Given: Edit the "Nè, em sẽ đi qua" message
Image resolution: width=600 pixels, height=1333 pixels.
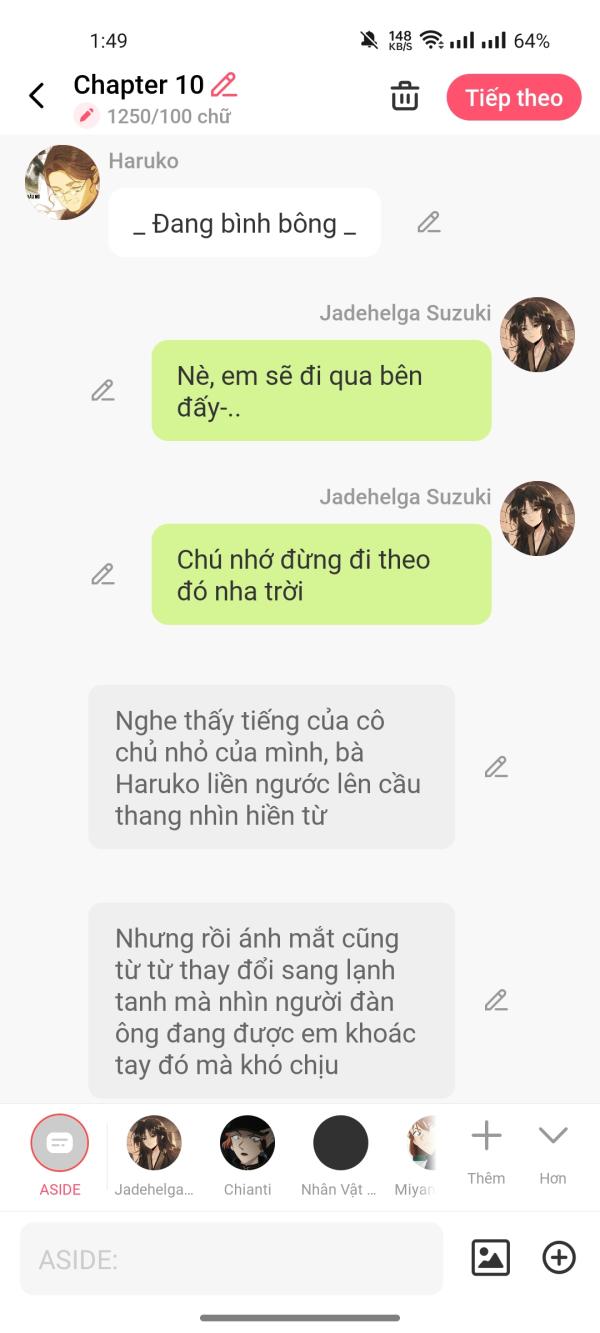Looking at the screenshot, I should [103, 391].
